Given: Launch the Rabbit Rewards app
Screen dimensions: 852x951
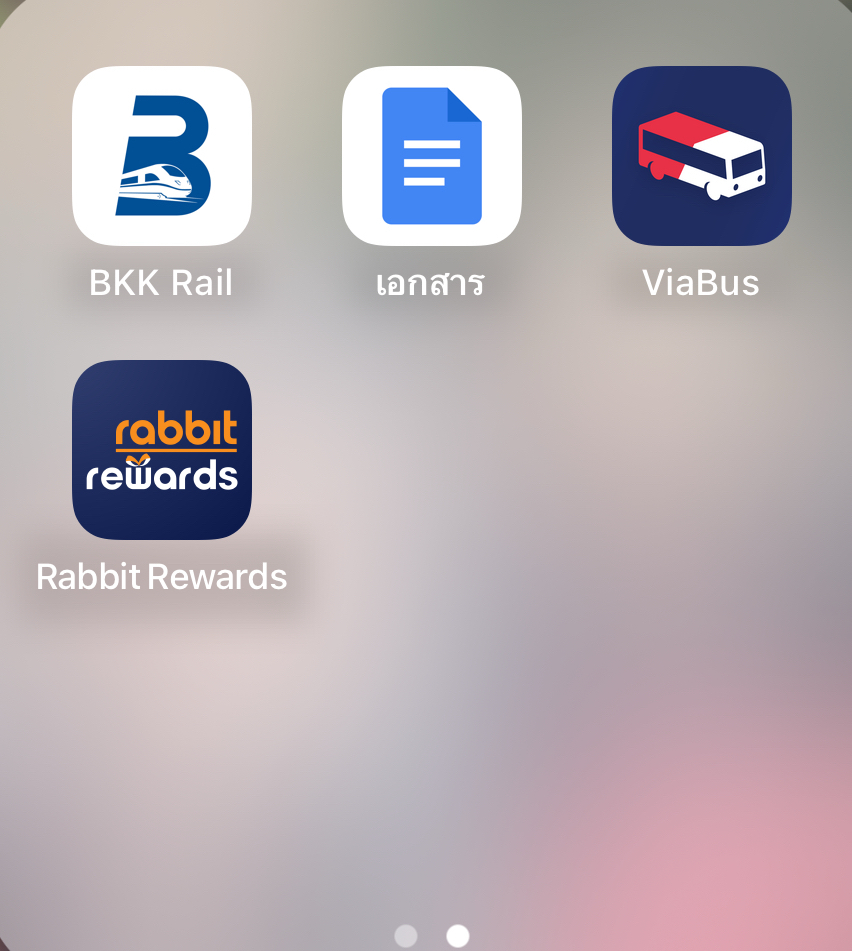Looking at the screenshot, I should click(162, 450).
